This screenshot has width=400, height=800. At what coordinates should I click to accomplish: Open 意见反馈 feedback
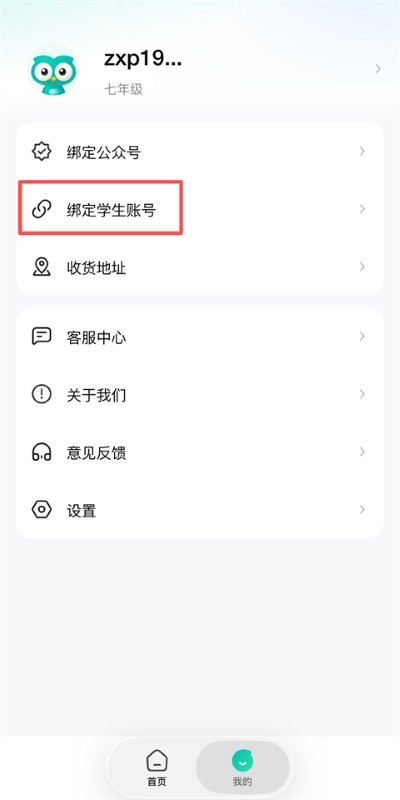pos(199,452)
